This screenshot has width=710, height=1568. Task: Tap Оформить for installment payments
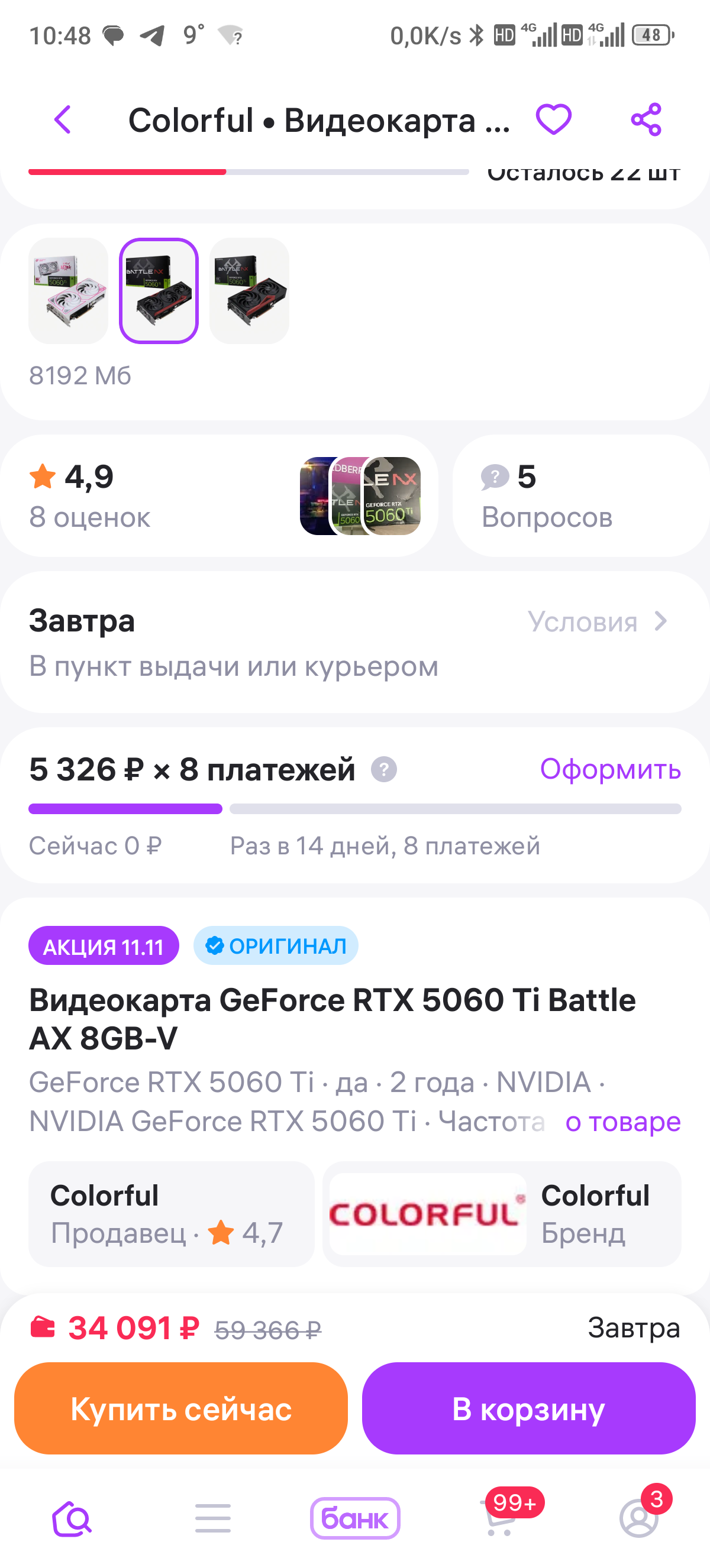tap(610, 769)
